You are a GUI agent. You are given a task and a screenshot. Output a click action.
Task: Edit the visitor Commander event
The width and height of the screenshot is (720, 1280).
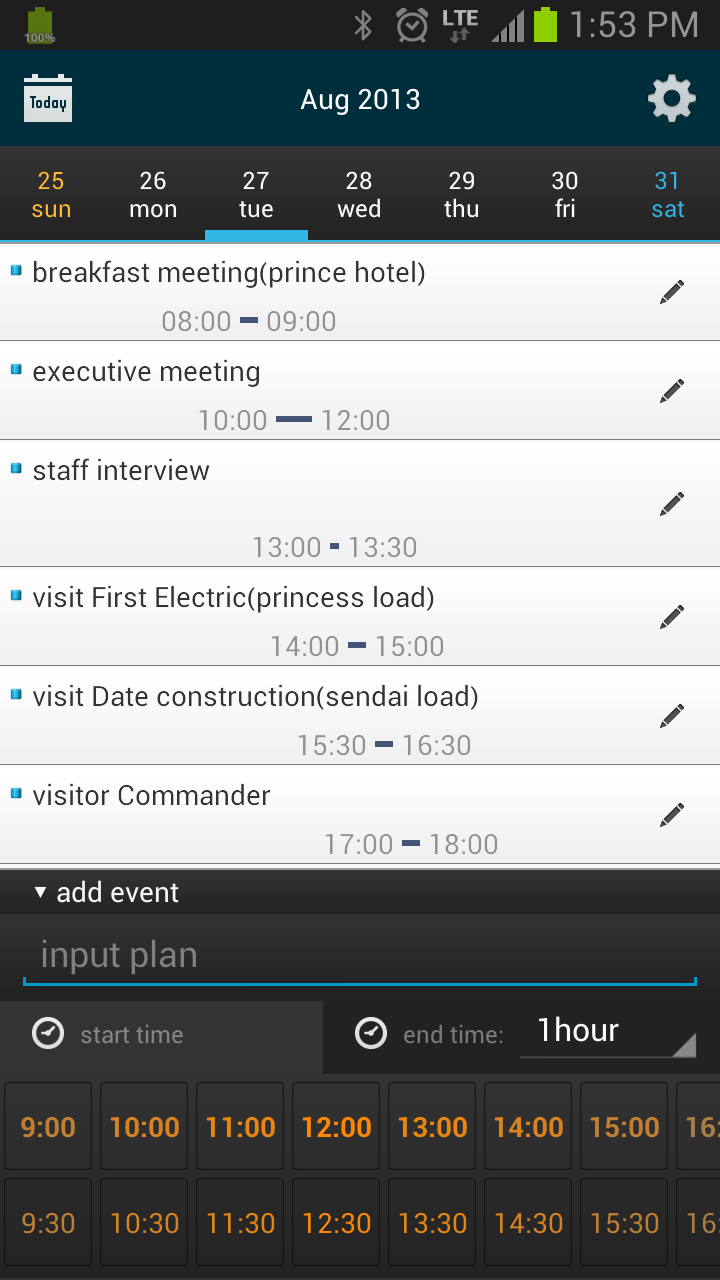click(672, 813)
